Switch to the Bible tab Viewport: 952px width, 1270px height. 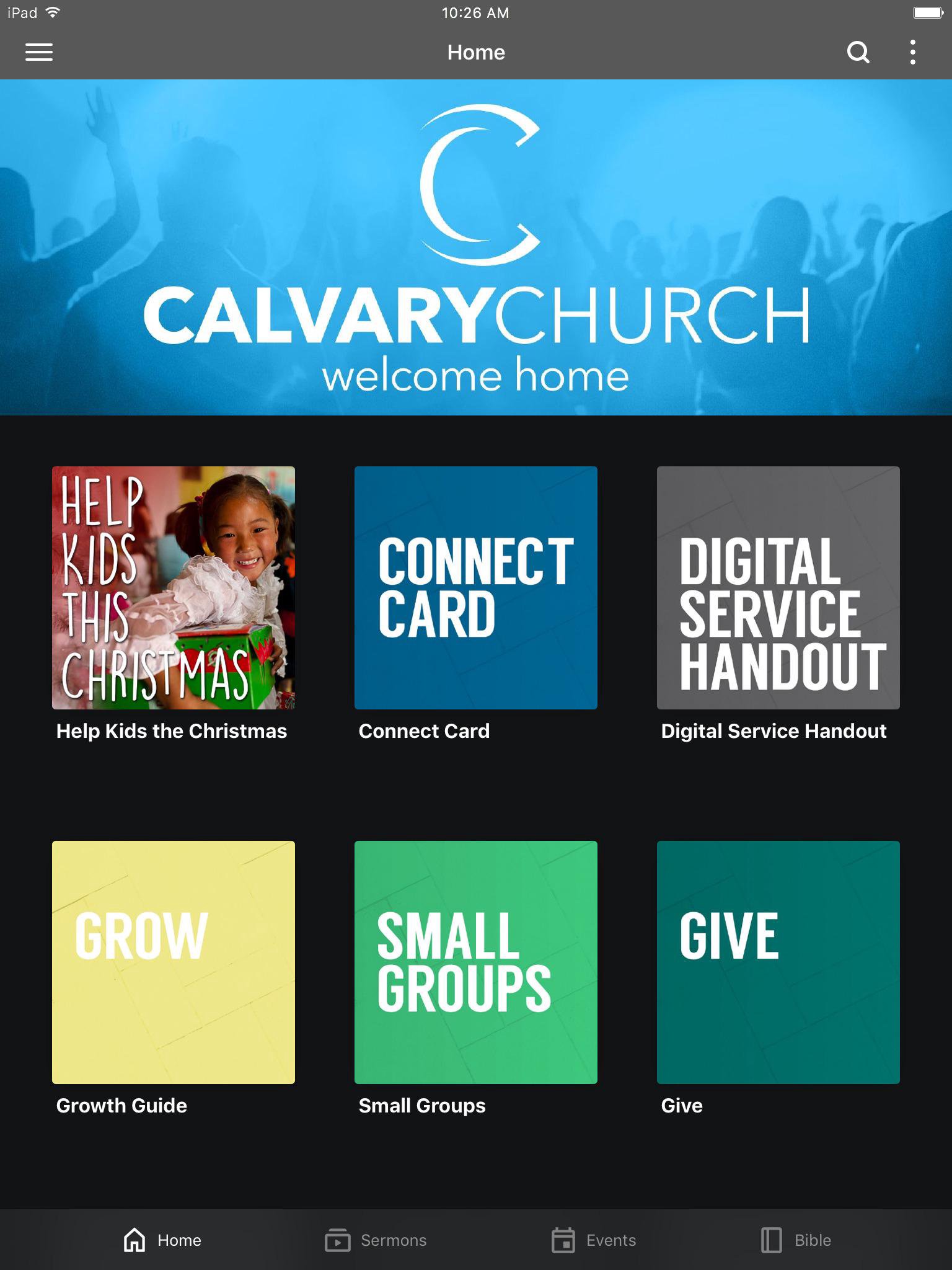[796, 1240]
